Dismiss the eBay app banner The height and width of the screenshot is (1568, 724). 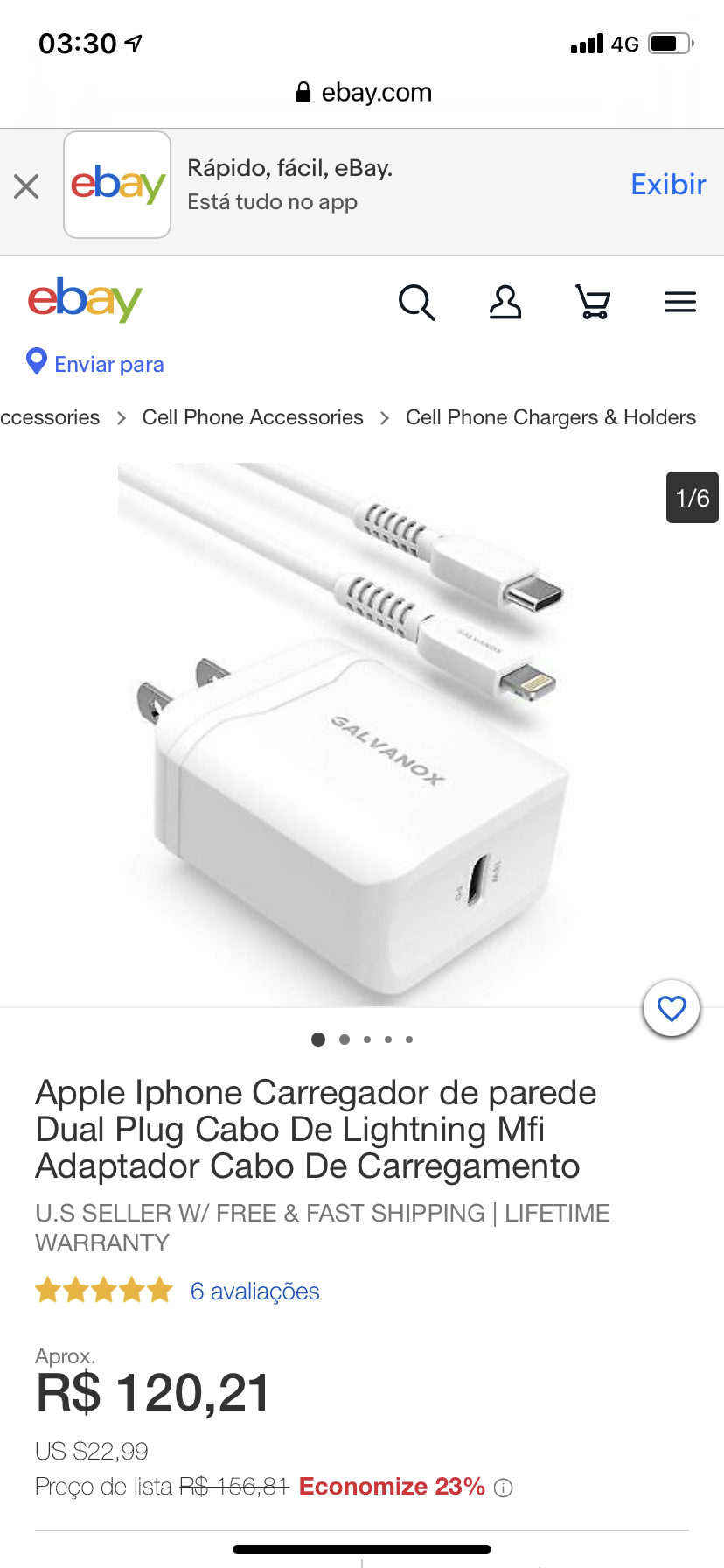coord(26,185)
